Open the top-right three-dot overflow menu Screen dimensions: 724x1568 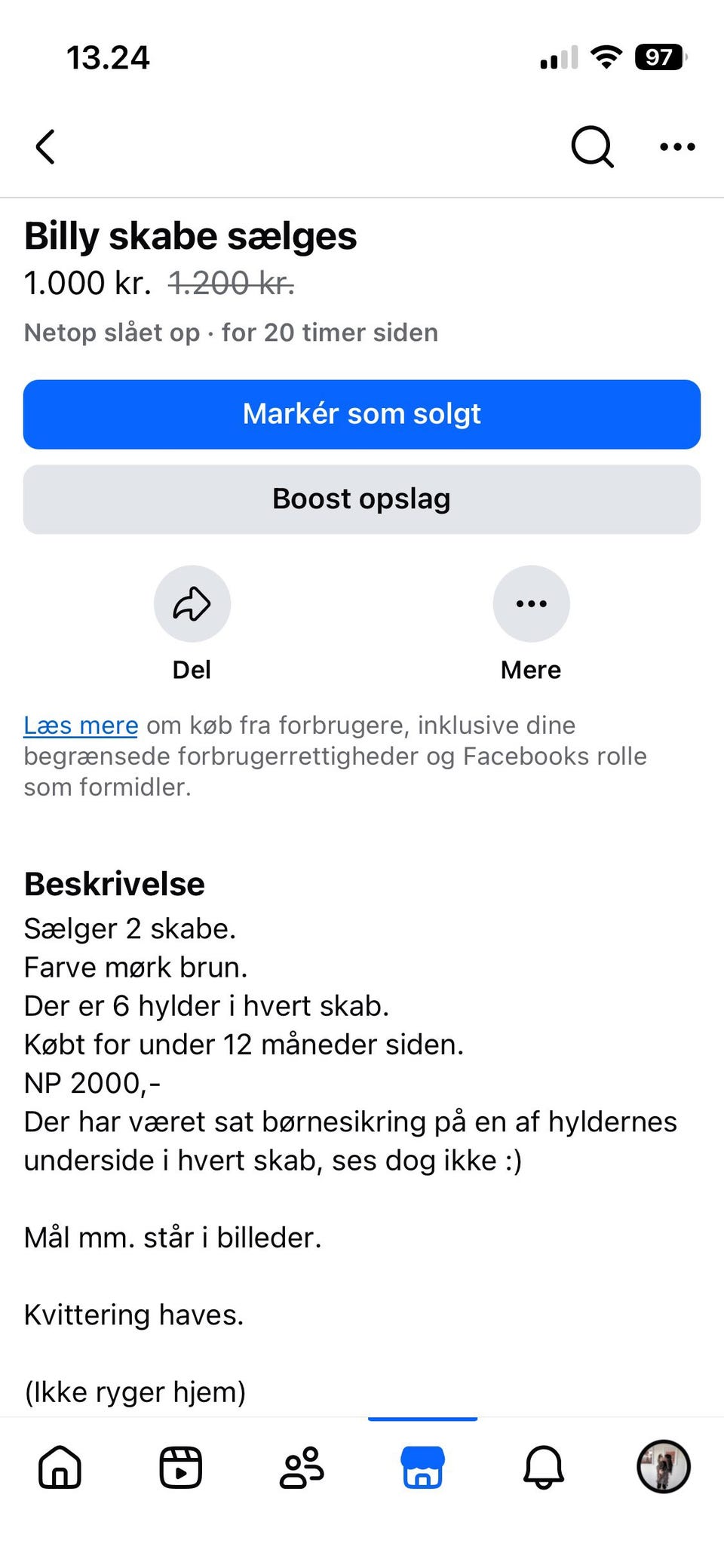click(x=676, y=146)
